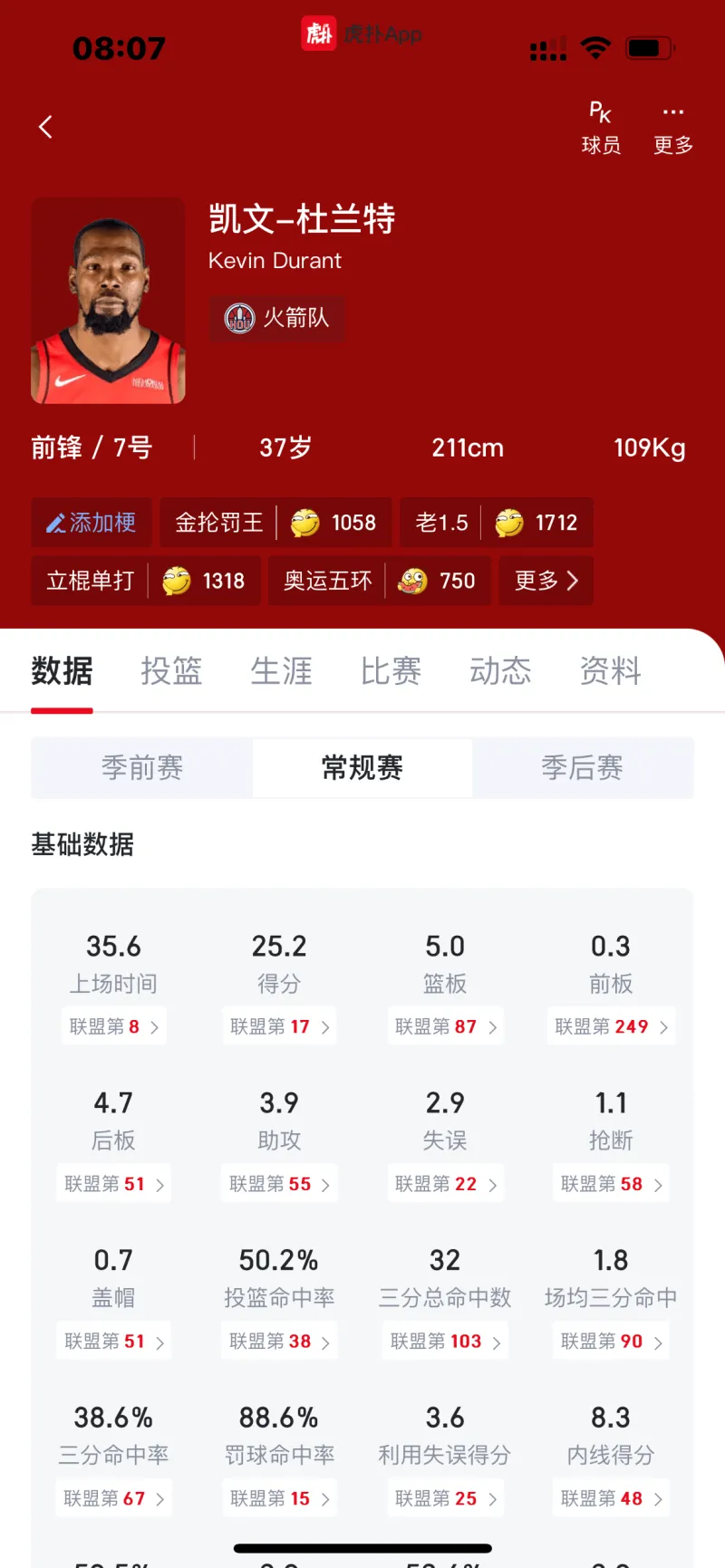Open the 更多 overflow menu

(672, 129)
